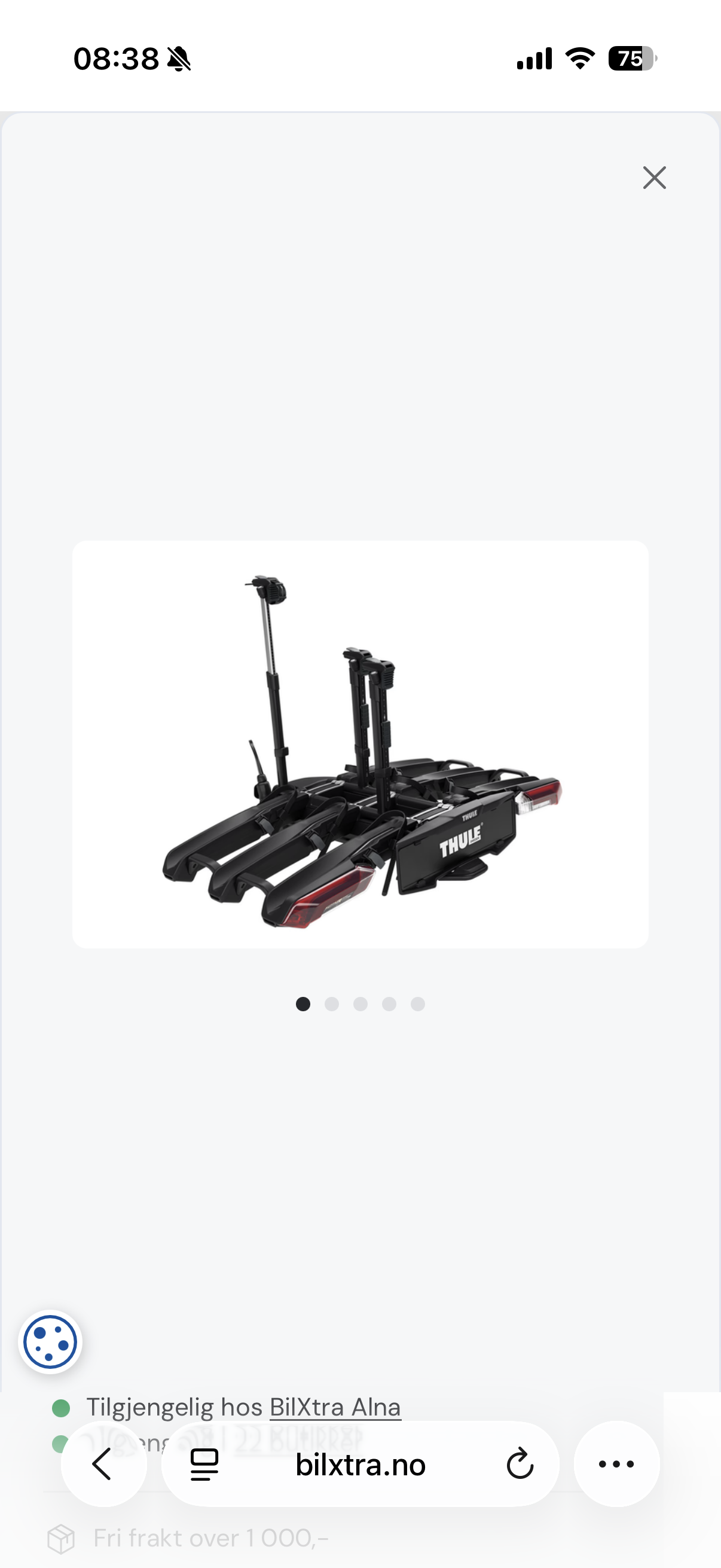Open the browser's more options menu
Screen dimensions: 721x1568
tap(616, 1464)
